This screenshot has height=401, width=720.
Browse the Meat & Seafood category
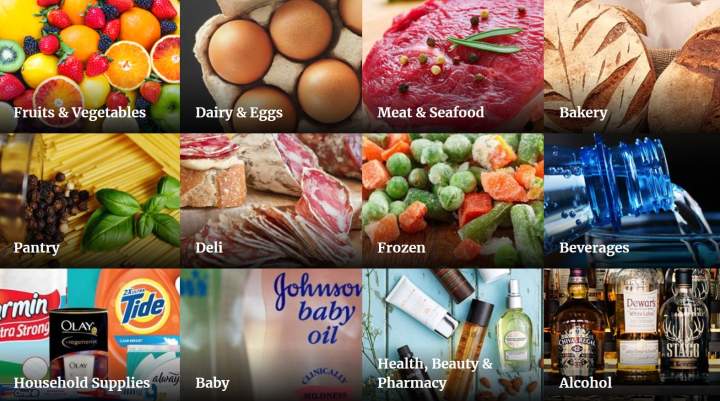click(x=453, y=66)
